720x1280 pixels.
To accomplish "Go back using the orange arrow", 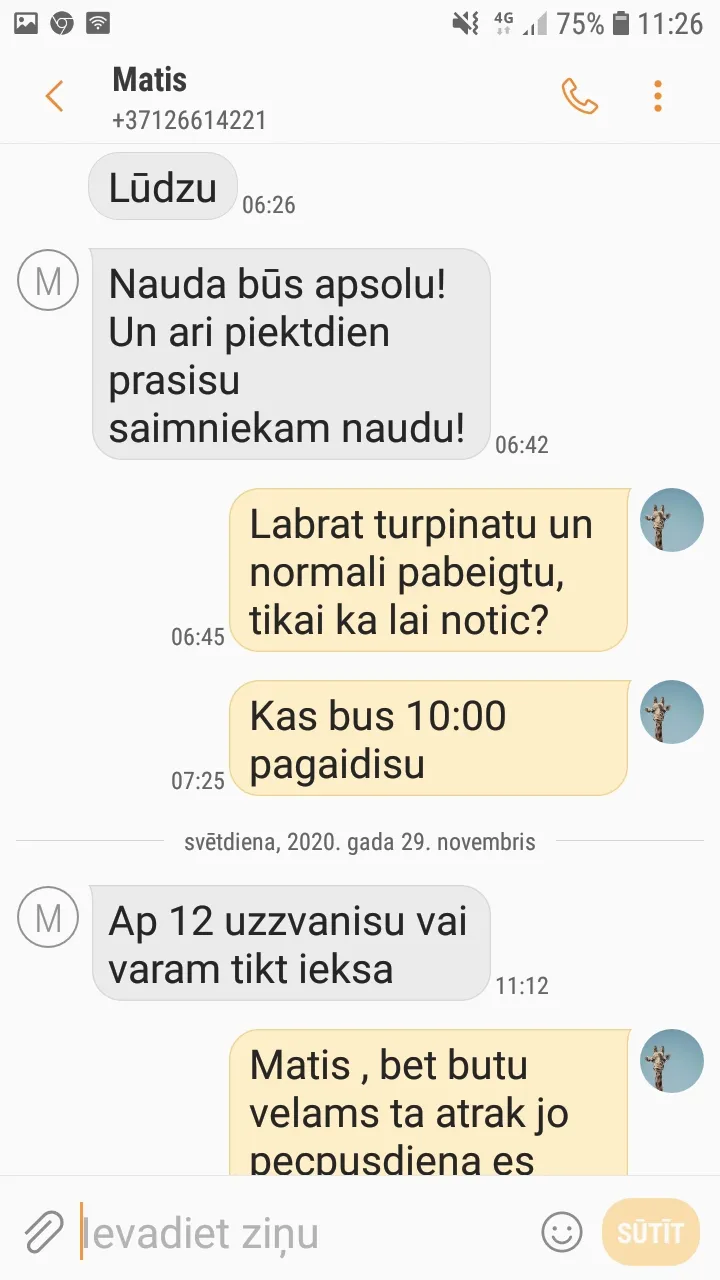I will tap(54, 97).
